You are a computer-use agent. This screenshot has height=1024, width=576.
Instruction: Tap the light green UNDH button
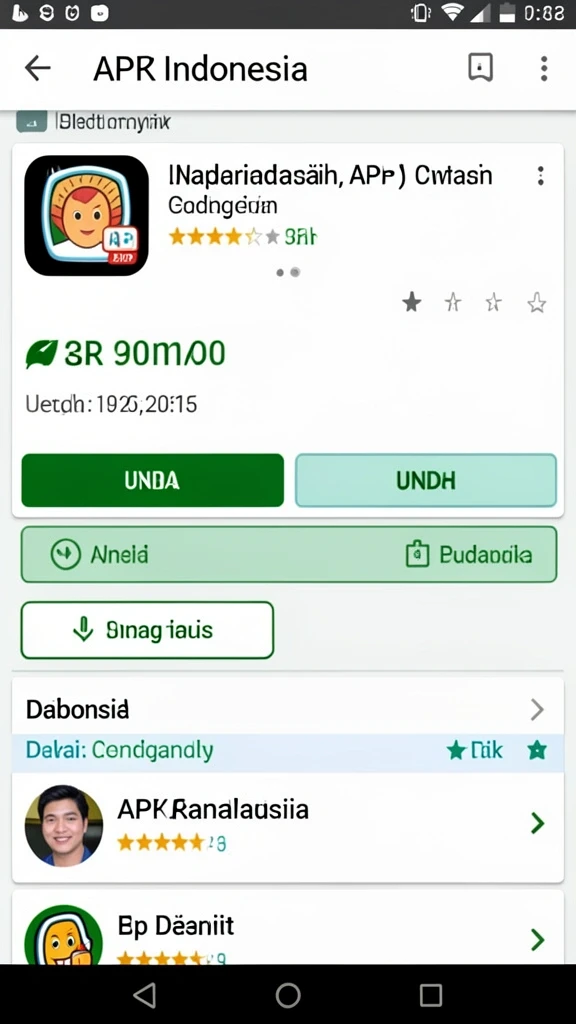click(426, 481)
